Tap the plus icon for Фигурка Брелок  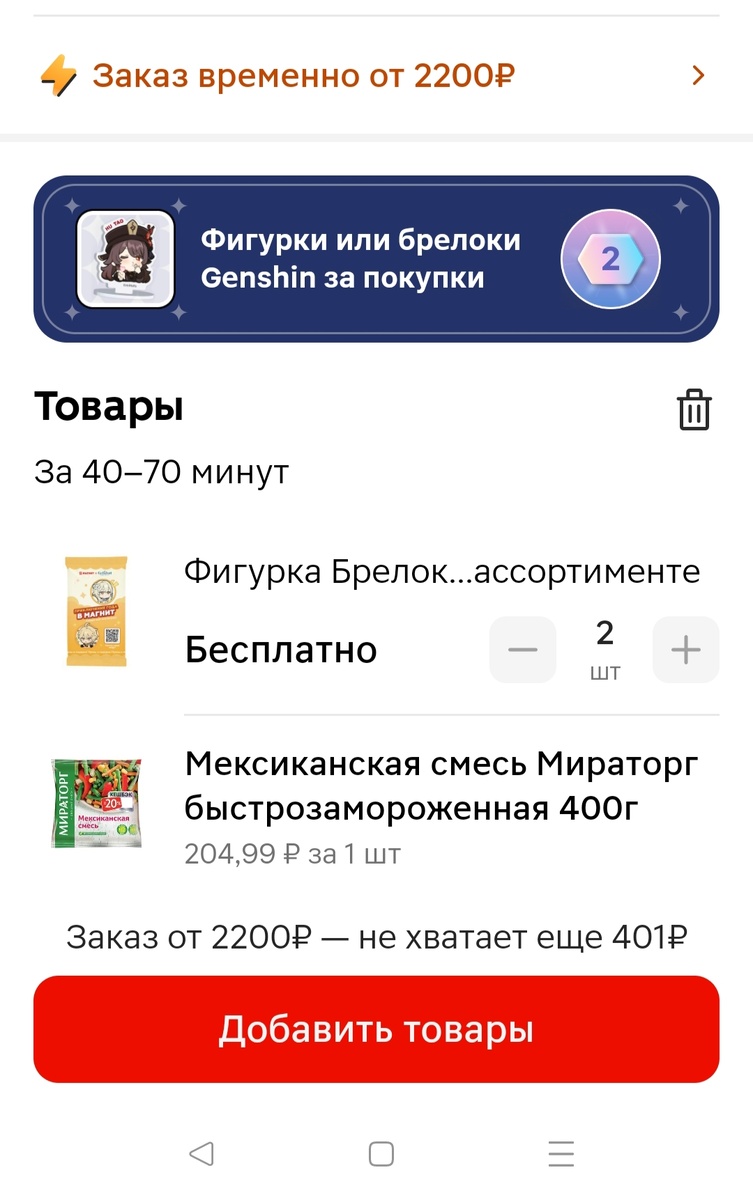[686, 650]
